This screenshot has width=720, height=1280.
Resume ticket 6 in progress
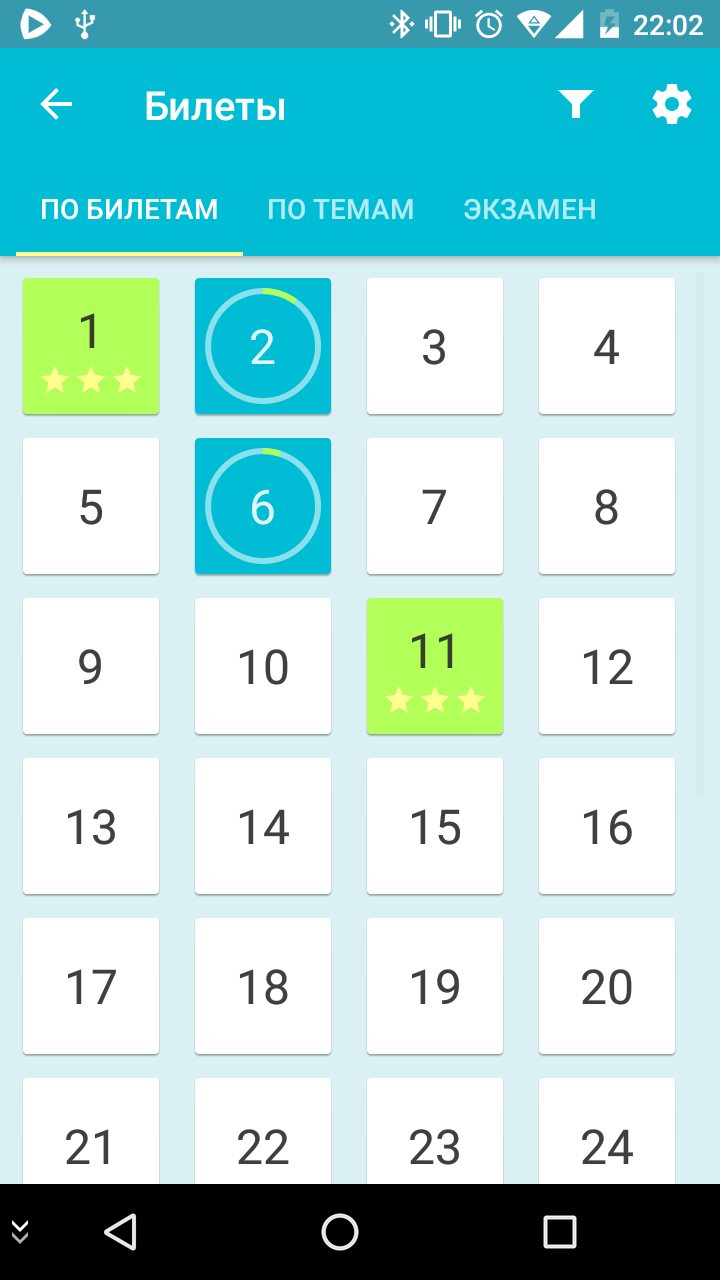click(263, 506)
